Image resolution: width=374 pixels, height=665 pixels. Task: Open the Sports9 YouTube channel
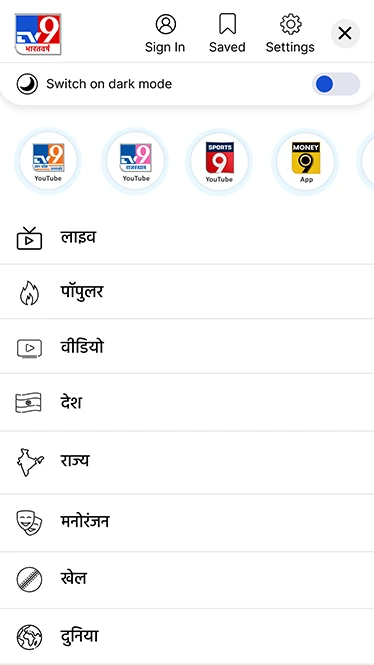(x=219, y=162)
